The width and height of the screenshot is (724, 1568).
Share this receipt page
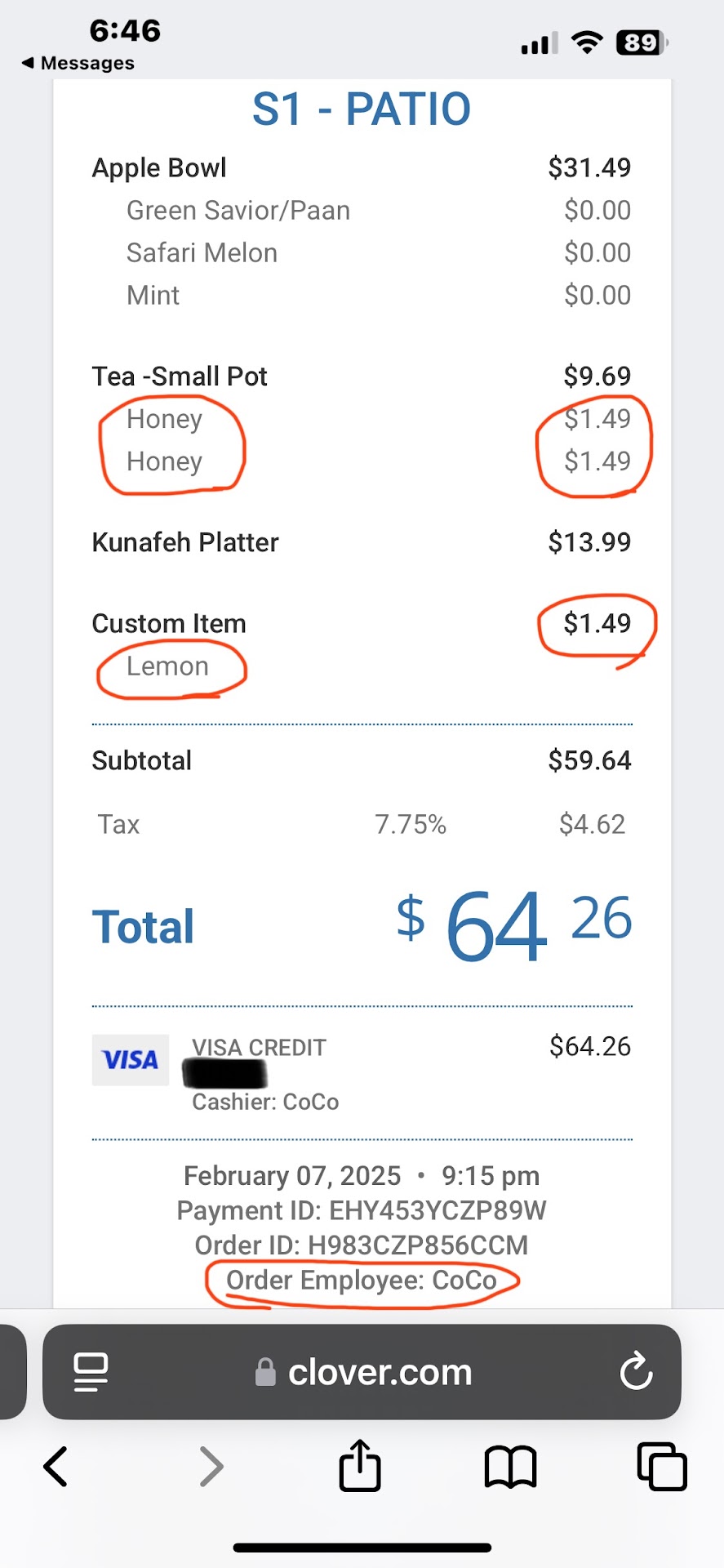[360, 1466]
